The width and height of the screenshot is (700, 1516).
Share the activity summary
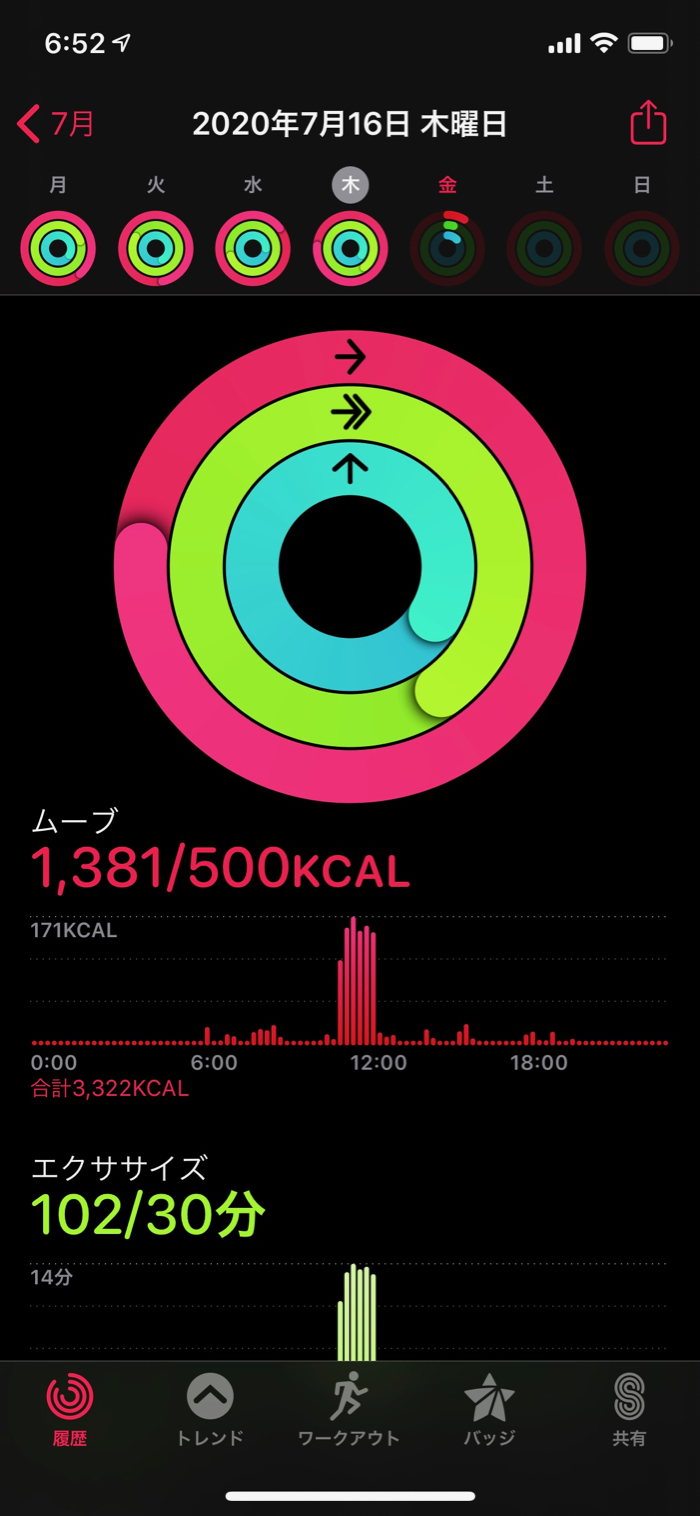pyautogui.click(x=648, y=124)
